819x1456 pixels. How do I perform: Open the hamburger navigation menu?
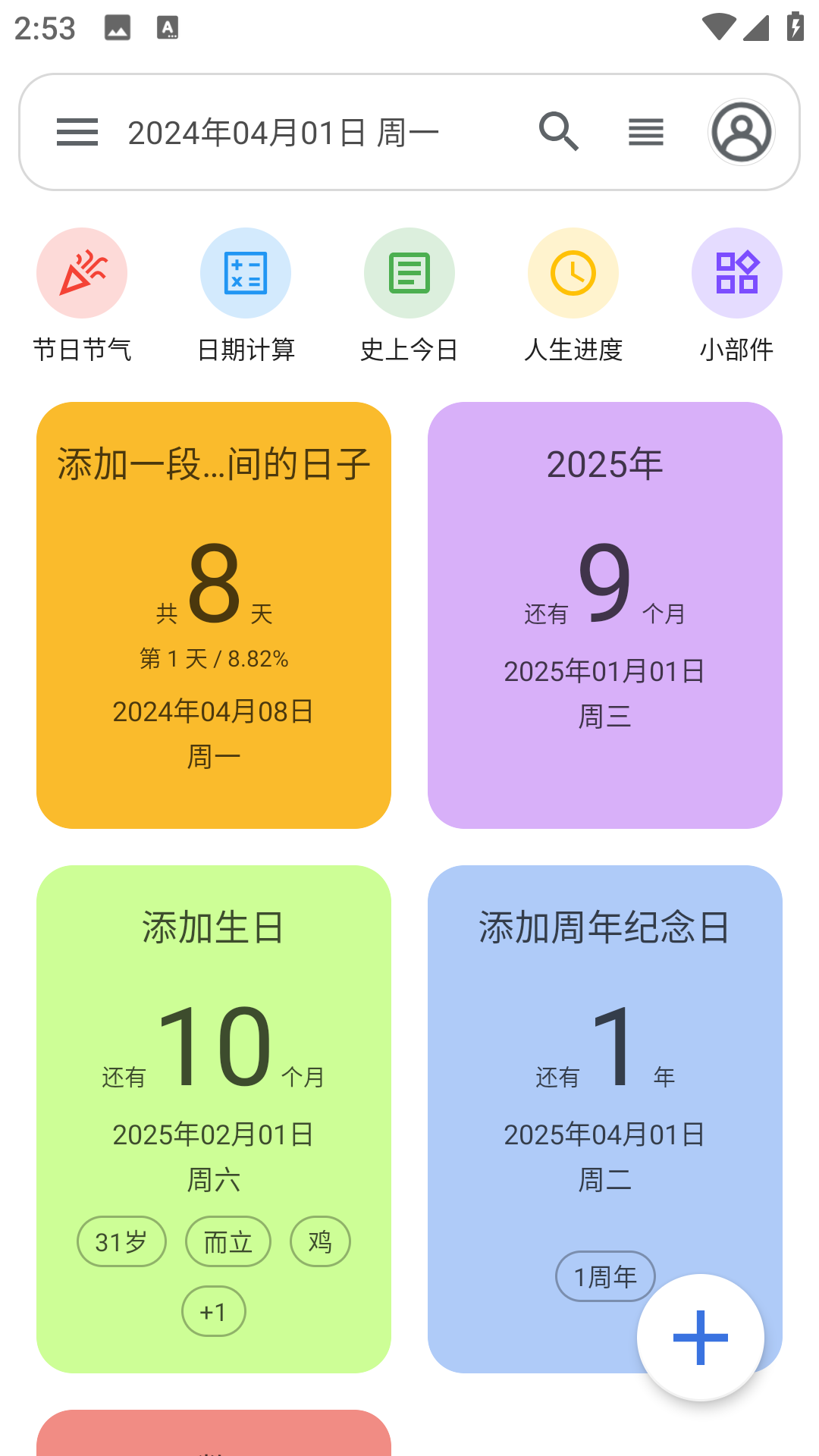[x=77, y=131]
